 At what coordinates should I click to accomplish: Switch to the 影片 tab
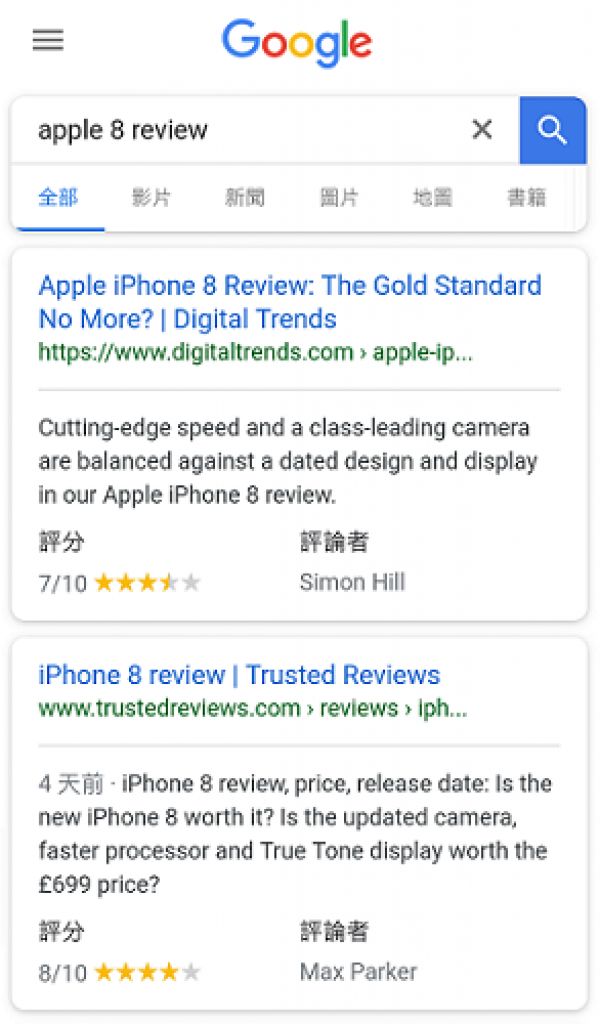pyautogui.click(x=151, y=197)
